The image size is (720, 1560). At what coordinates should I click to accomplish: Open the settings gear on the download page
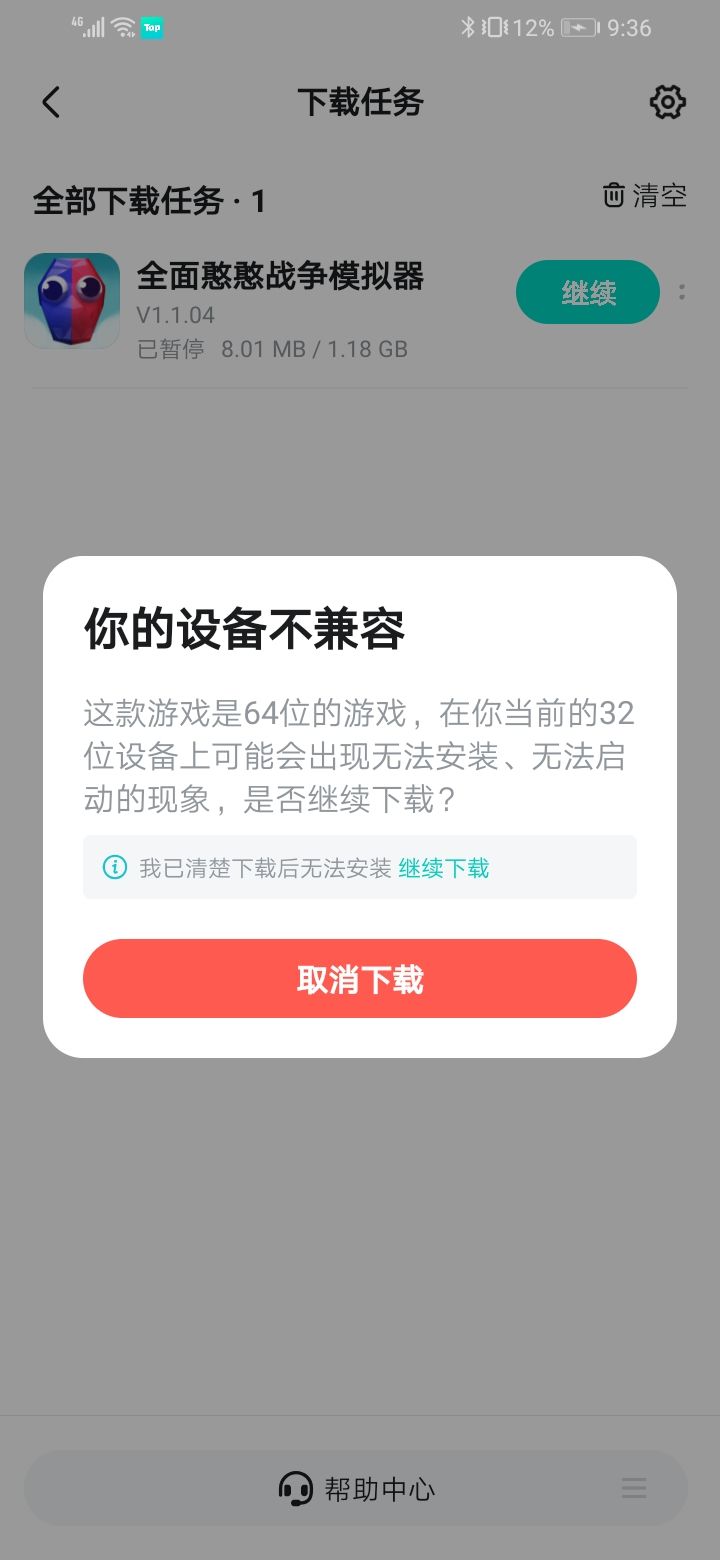tap(667, 102)
